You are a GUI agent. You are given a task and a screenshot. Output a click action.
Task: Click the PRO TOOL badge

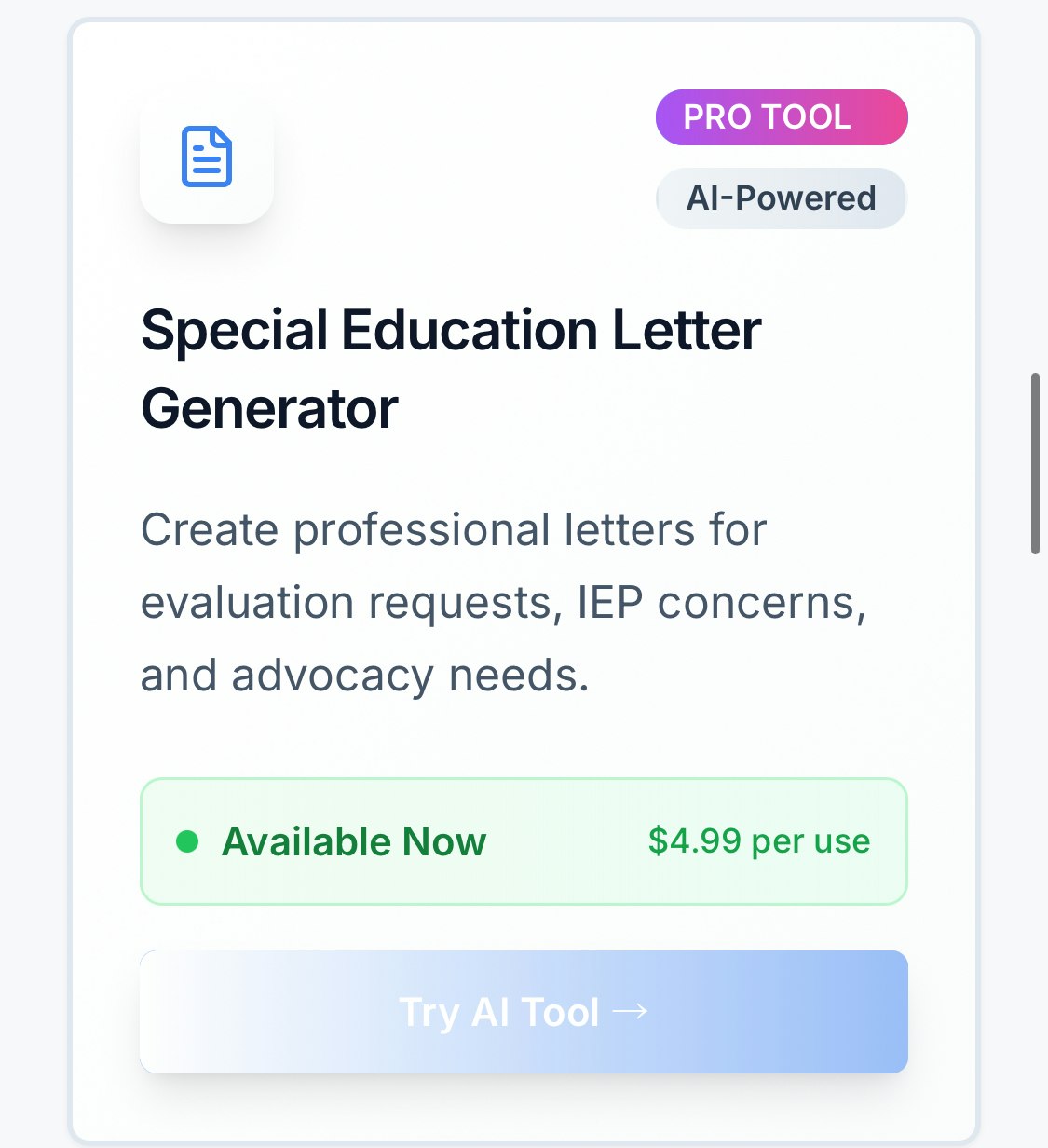click(x=781, y=116)
